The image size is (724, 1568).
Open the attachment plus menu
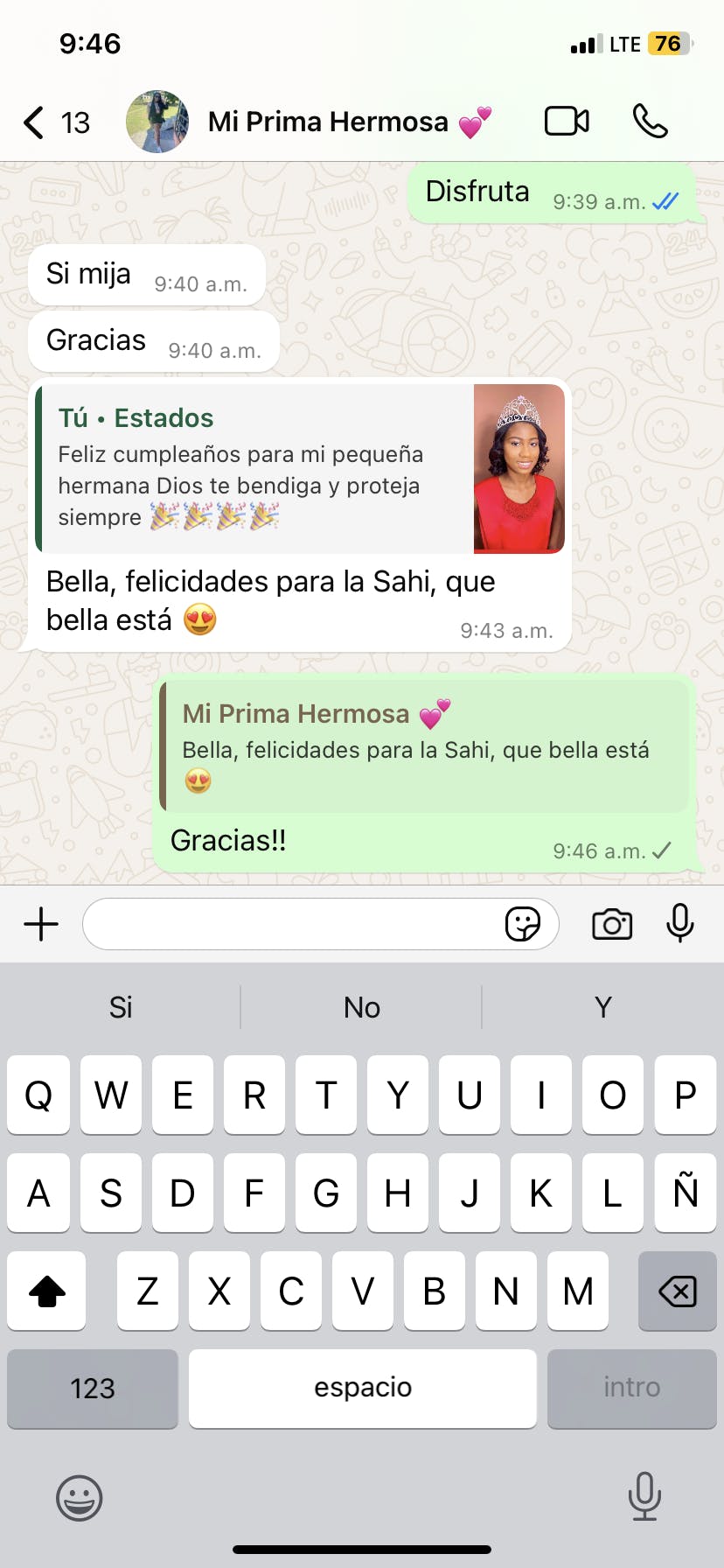[x=41, y=924]
